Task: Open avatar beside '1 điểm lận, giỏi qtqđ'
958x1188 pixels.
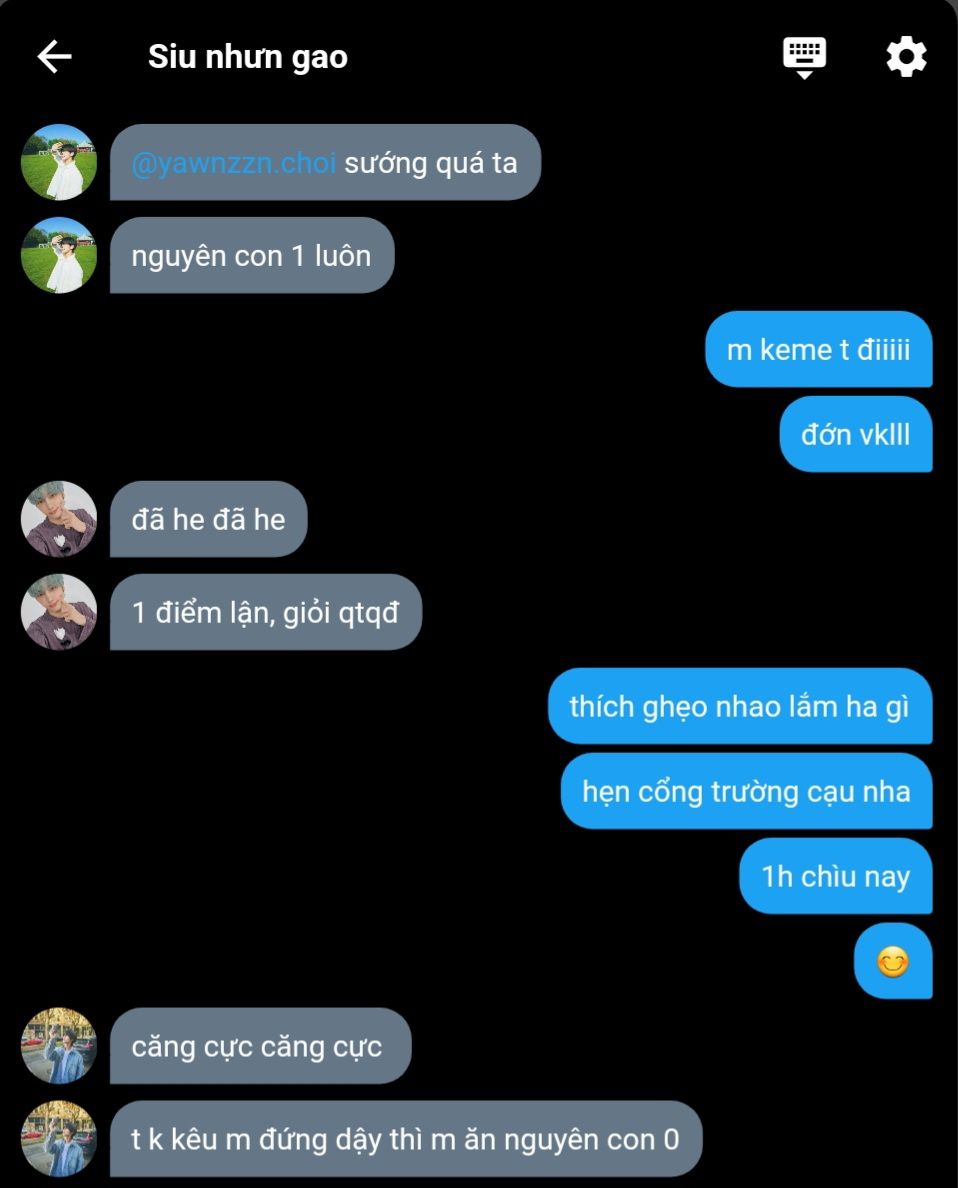Action: pos(59,612)
